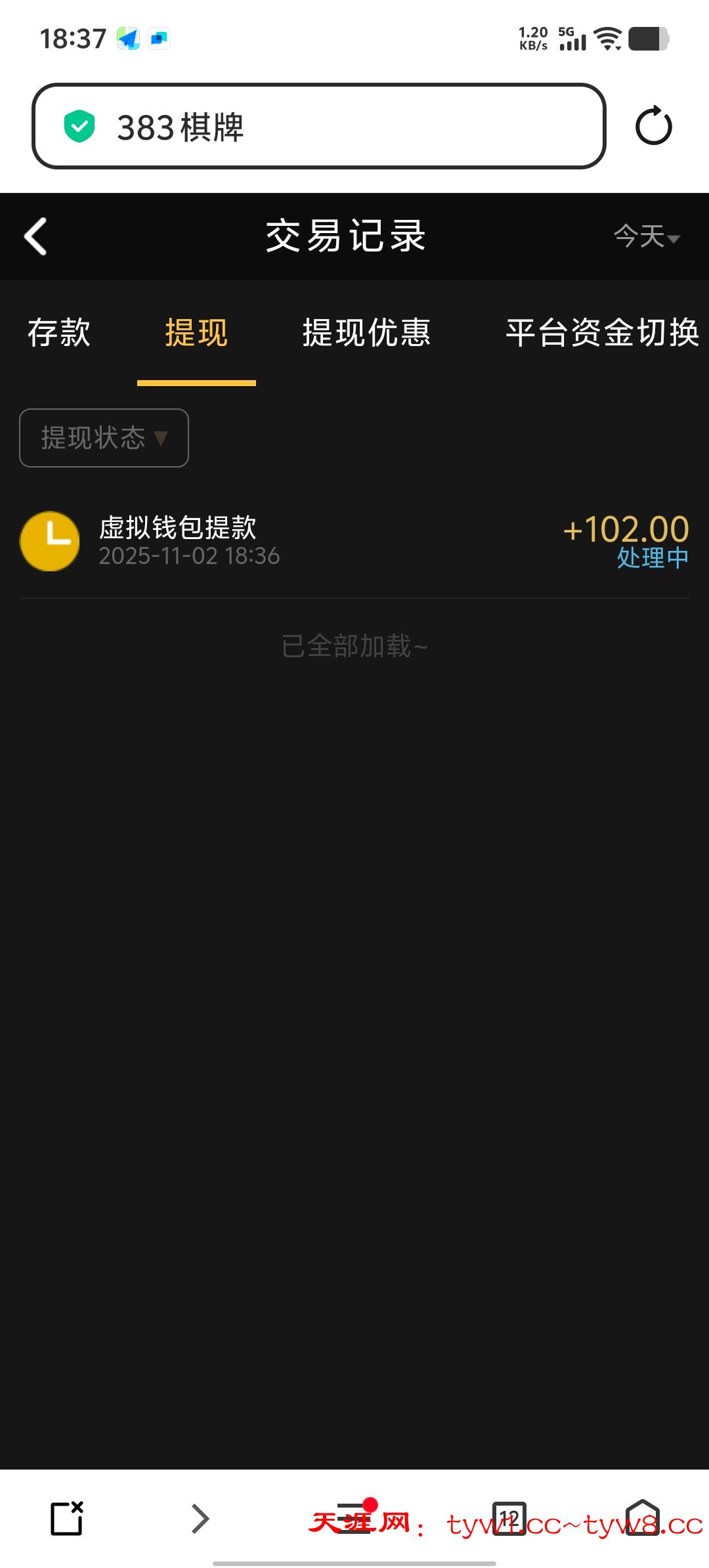The width and height of the screenshot is (709, 1568).
Task: Tap the leftmost browser toolbar icon
Action: [67, 1518]
